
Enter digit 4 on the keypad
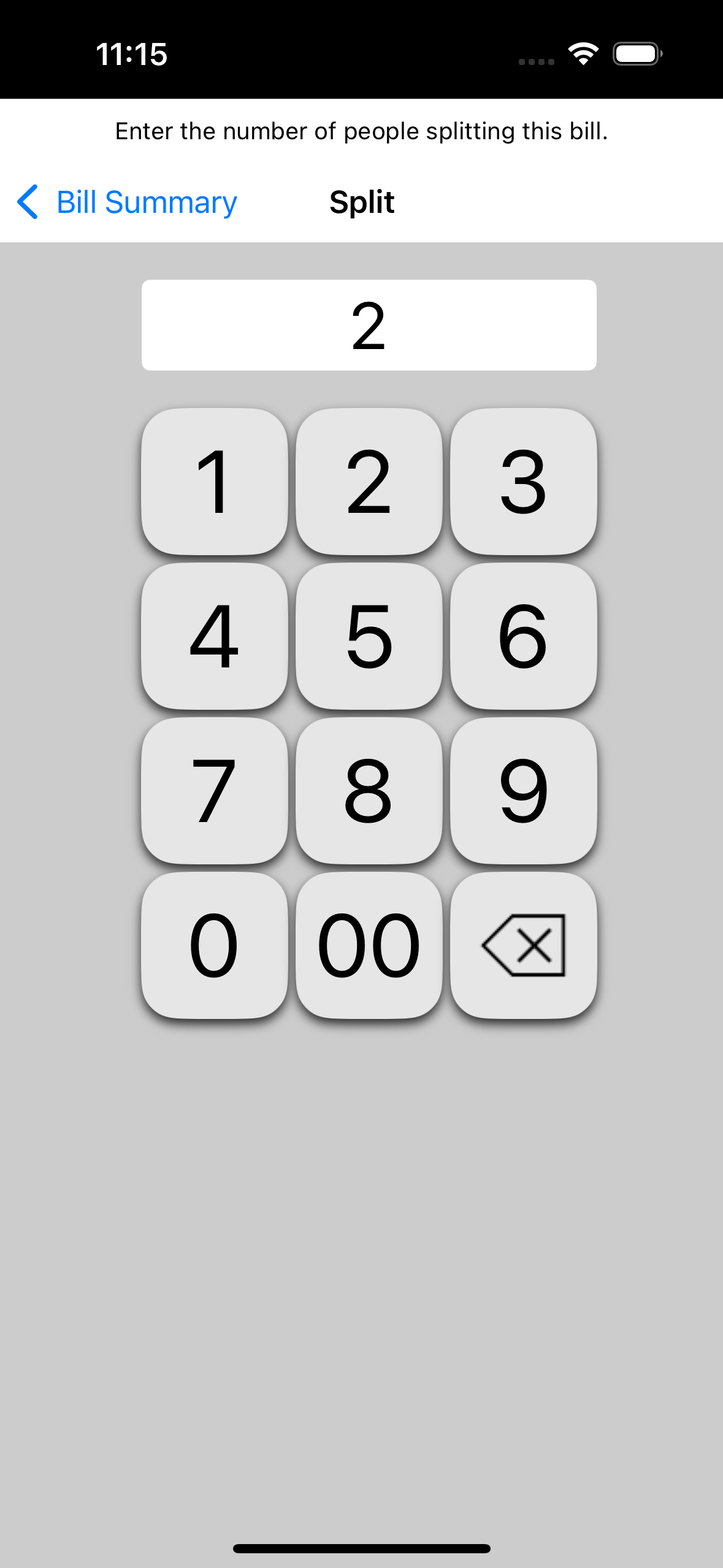click(214, 636)
